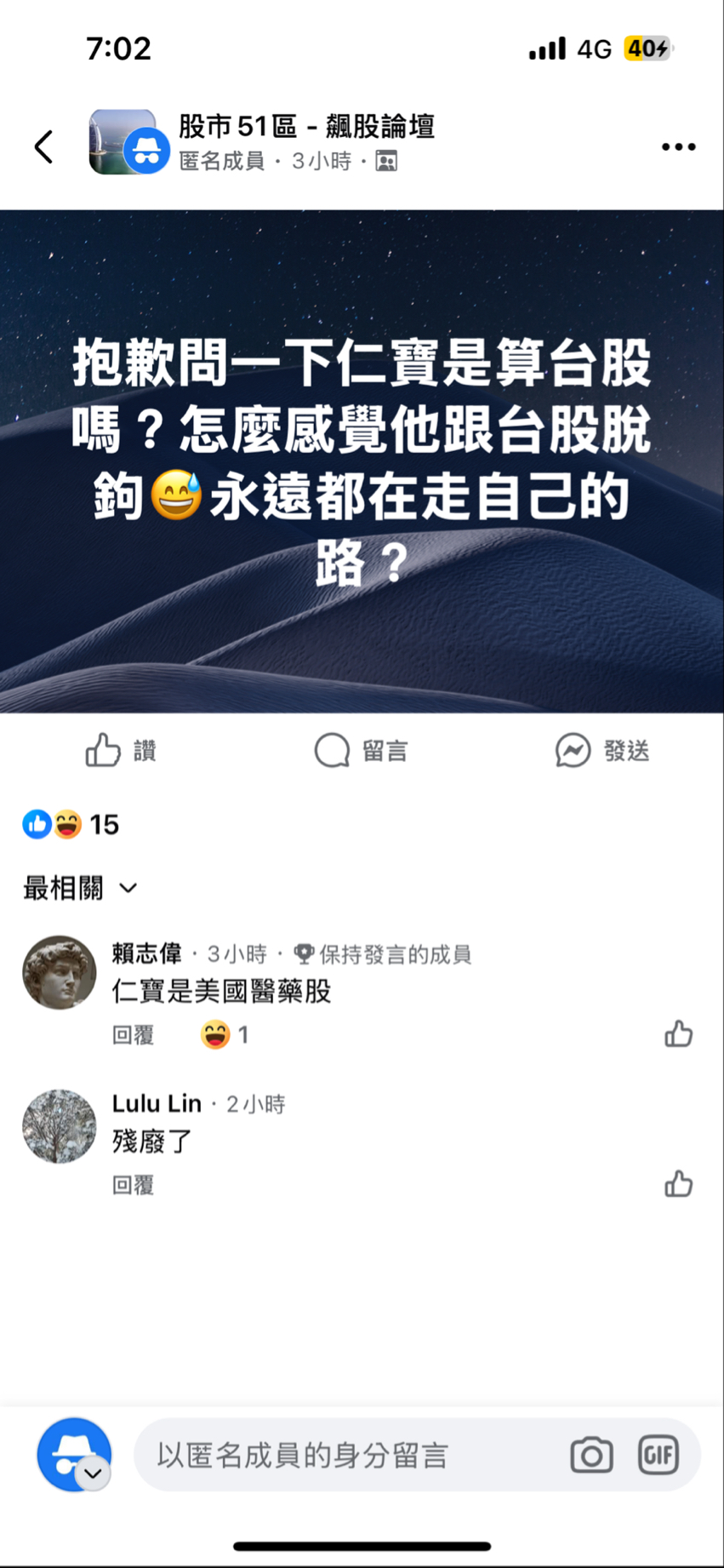Open Lulu Lin's profile name

[x=157, y=1103]
